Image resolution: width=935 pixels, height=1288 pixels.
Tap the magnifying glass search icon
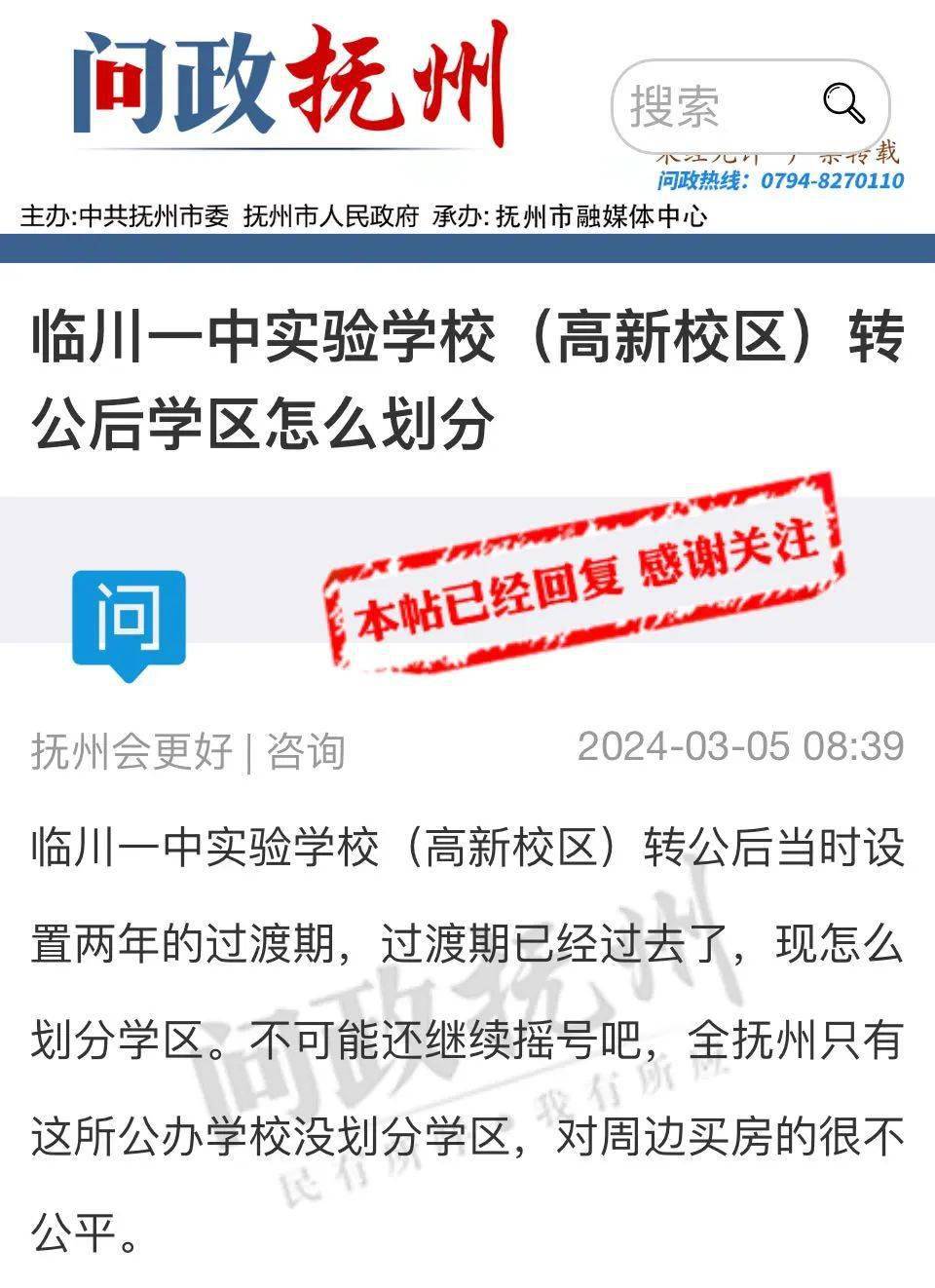pos(843,102)
